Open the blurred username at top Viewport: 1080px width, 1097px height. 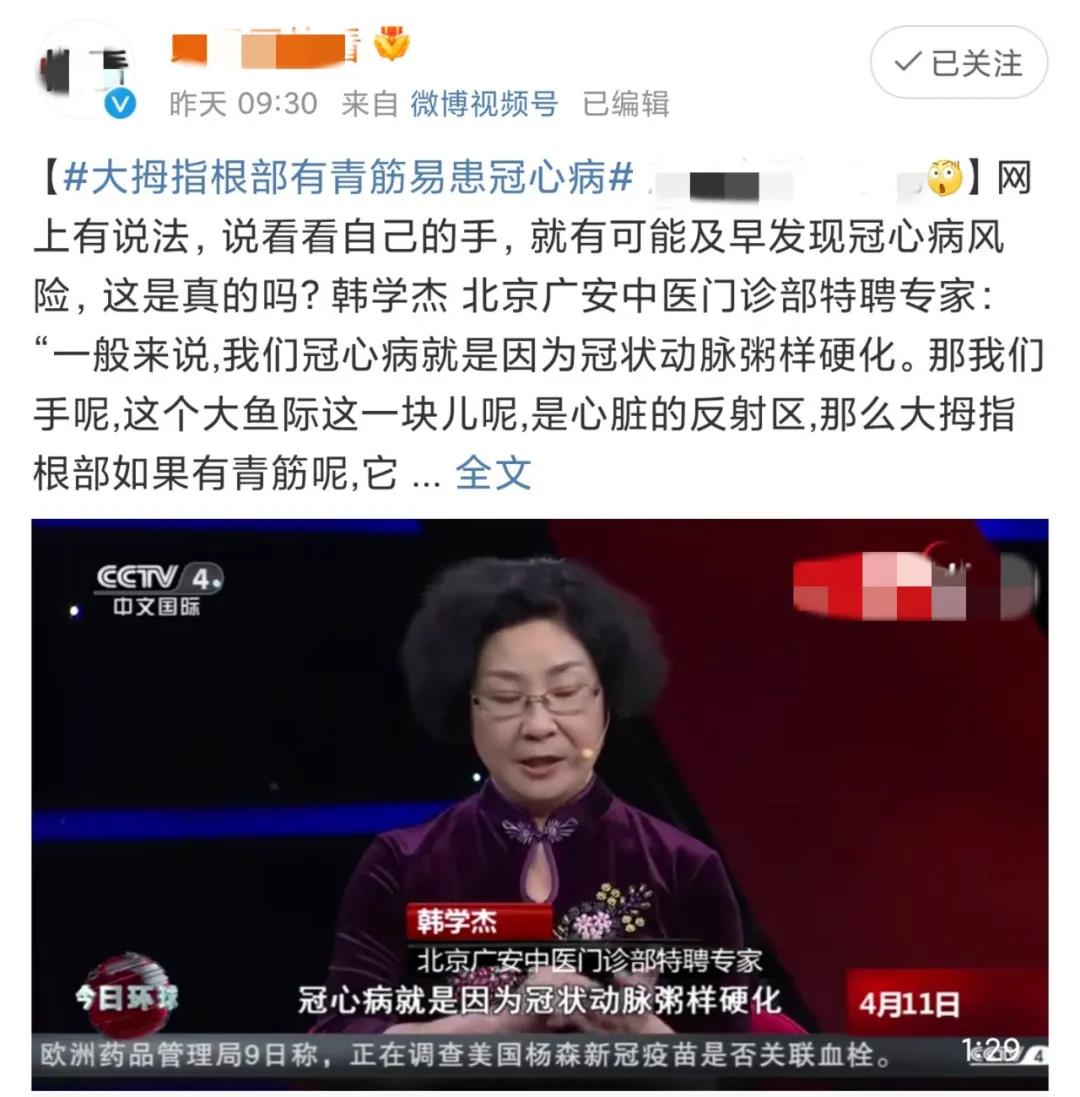click(x=265, y=47)
